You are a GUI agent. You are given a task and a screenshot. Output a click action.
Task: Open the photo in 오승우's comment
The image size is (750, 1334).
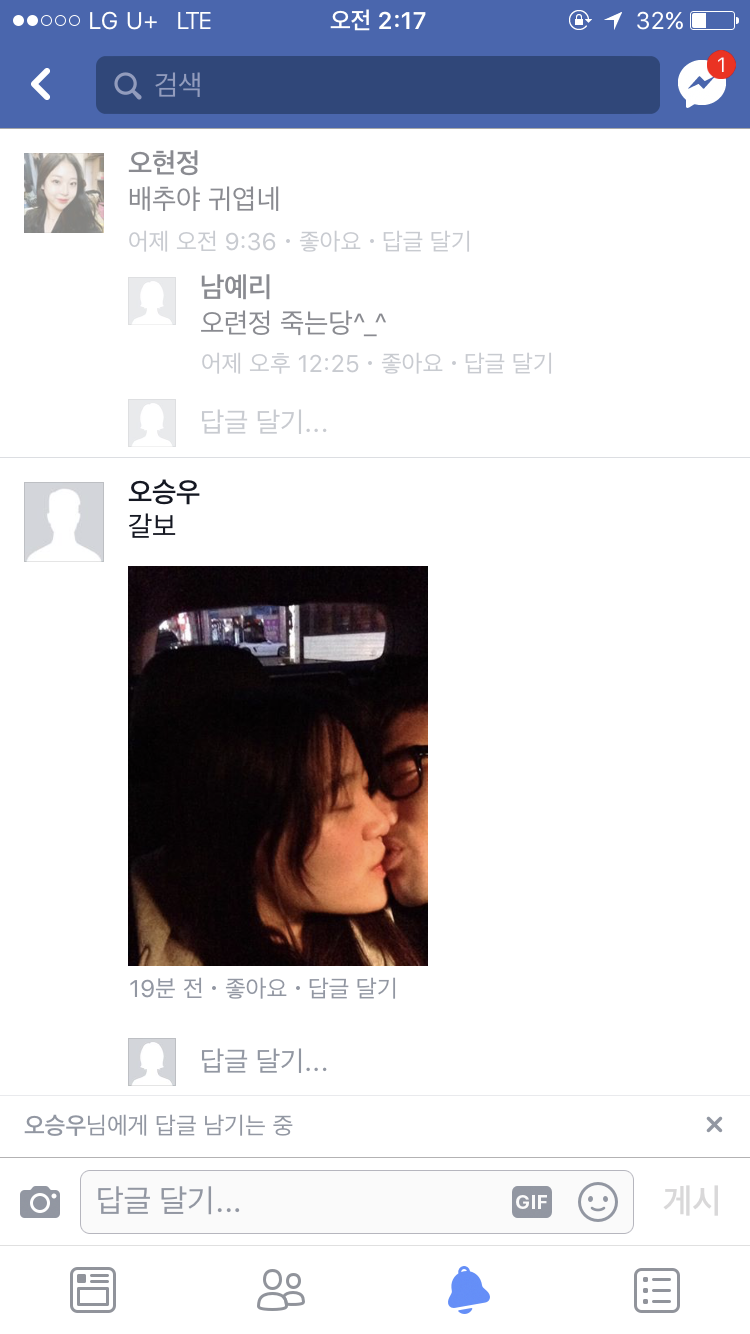(278, 766)
